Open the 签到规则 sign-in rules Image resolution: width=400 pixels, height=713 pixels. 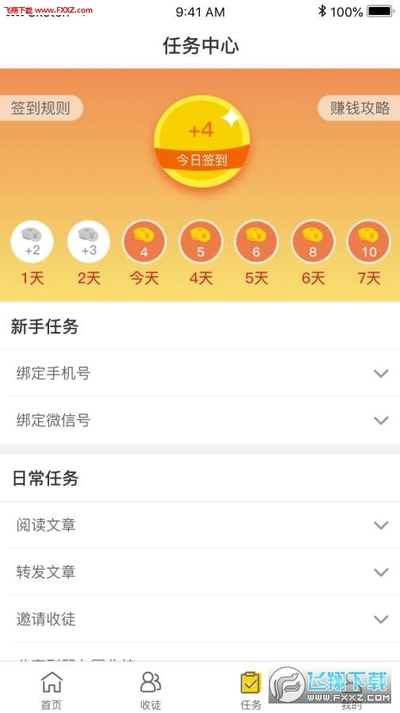(41, 108)
